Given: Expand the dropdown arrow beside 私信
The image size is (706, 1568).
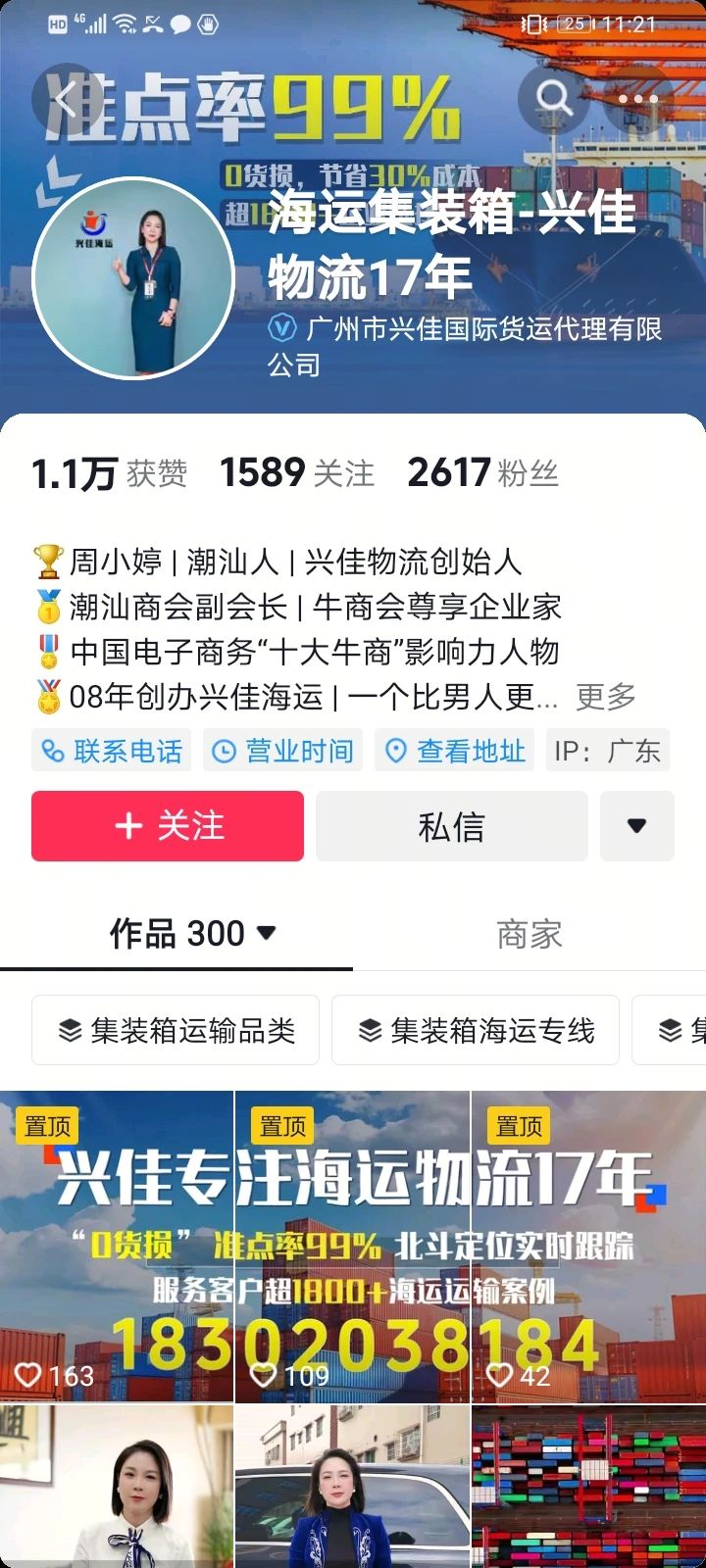Looking at the screenshot, I should [636, 826].
